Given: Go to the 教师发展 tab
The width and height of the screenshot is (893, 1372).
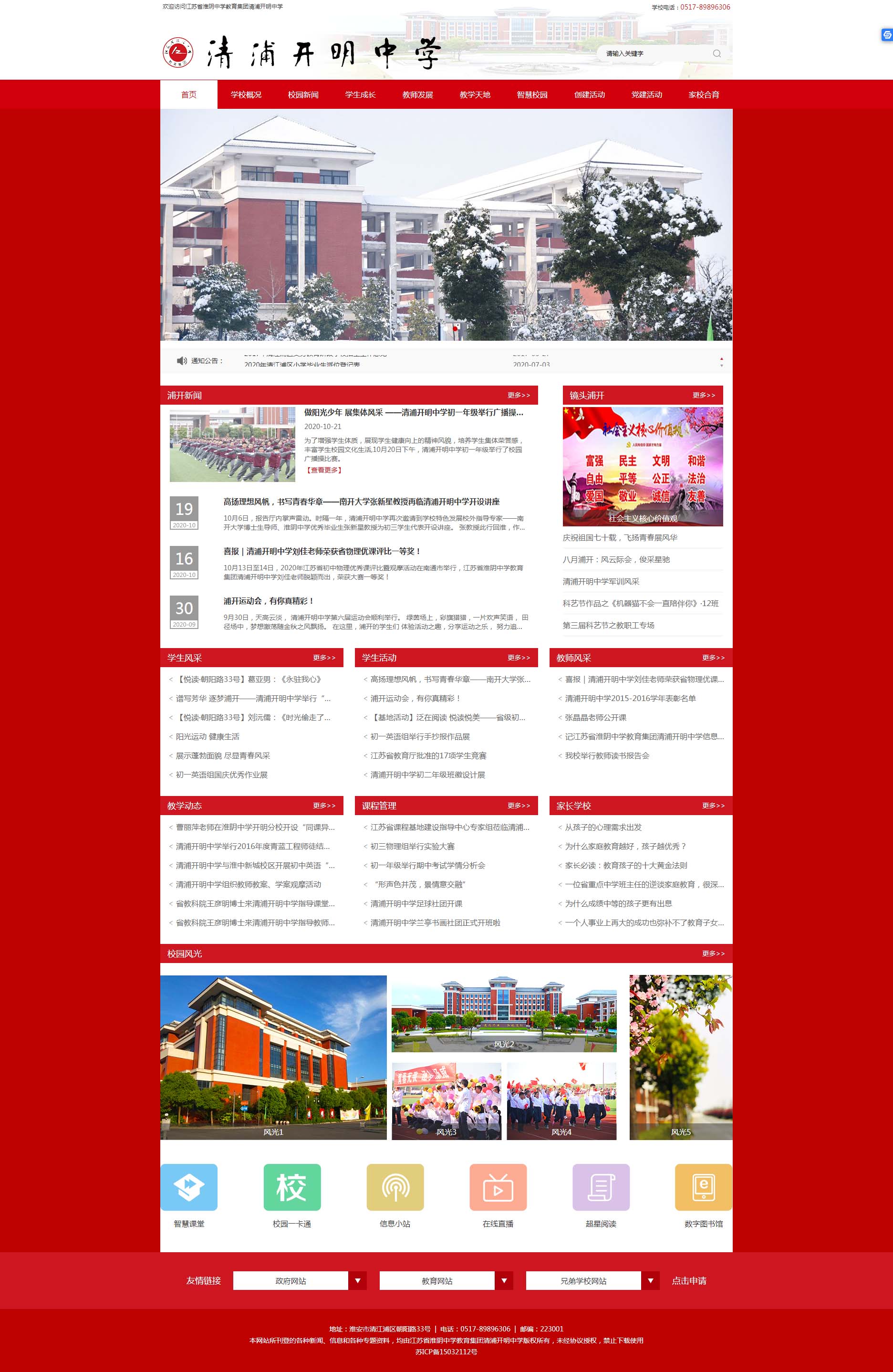Looking at the screenshot, I should (x=417, y=94).
